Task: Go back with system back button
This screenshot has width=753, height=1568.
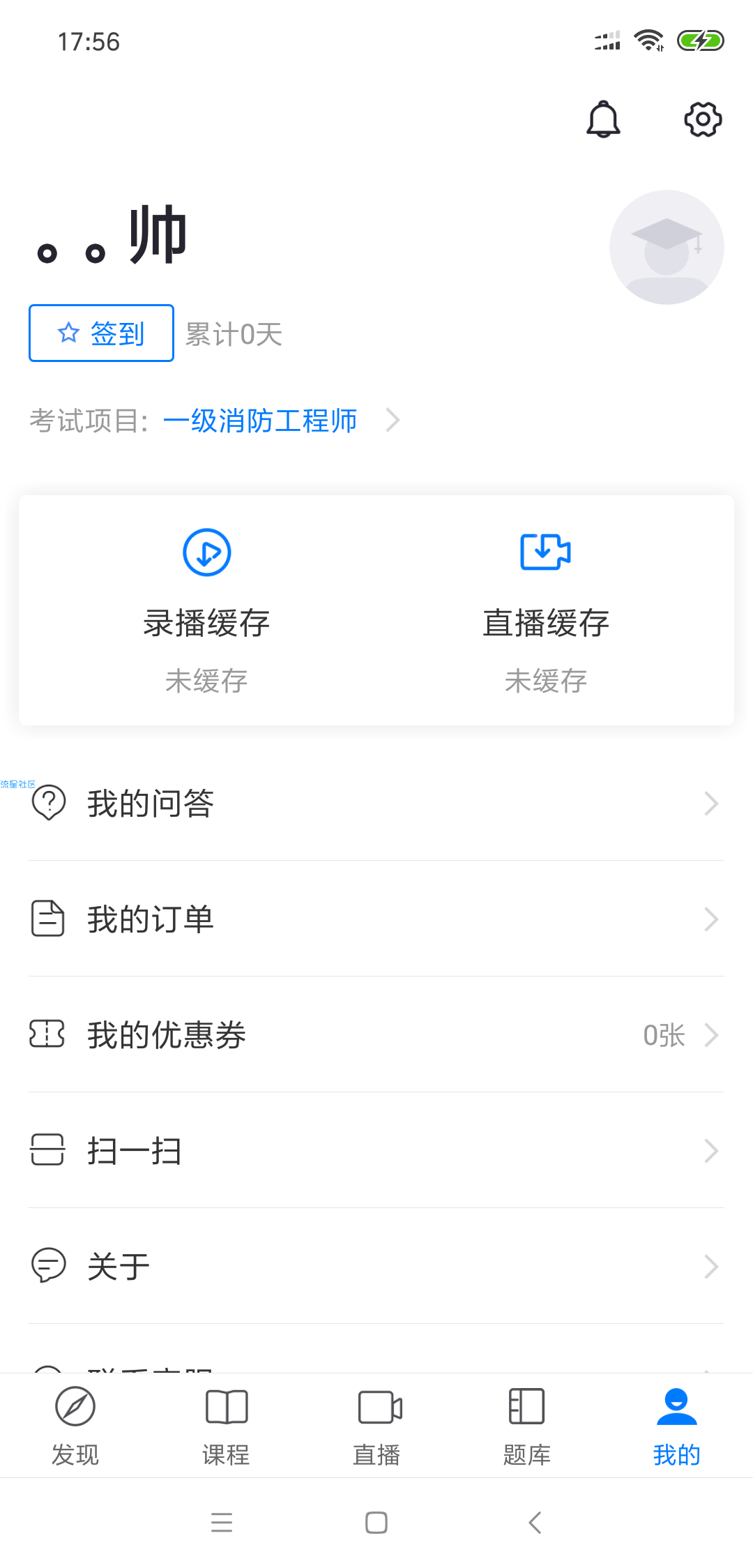Action: pyautogui.click(x=535, y=1523)
